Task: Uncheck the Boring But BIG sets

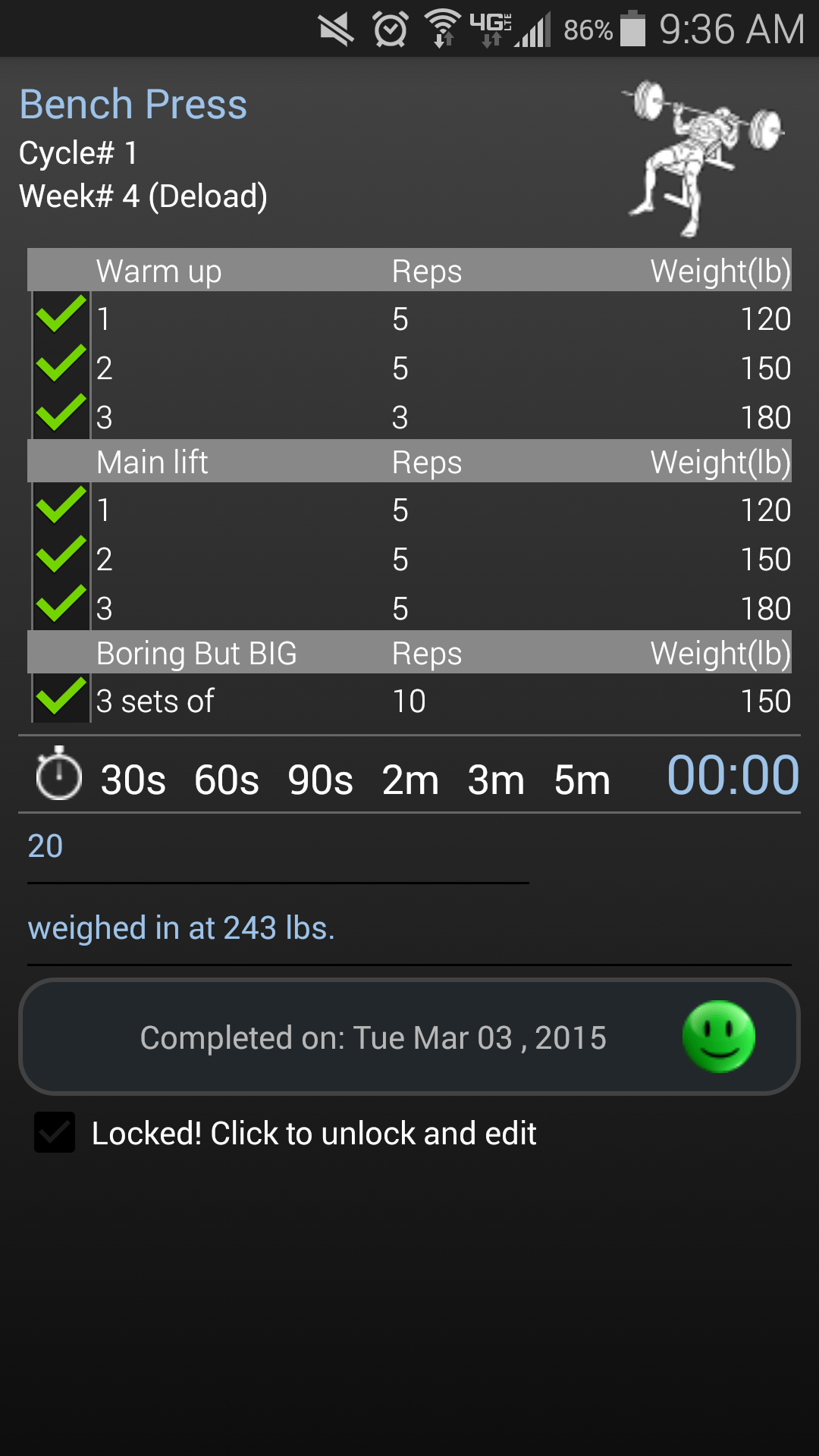Action: coord(61,698)
